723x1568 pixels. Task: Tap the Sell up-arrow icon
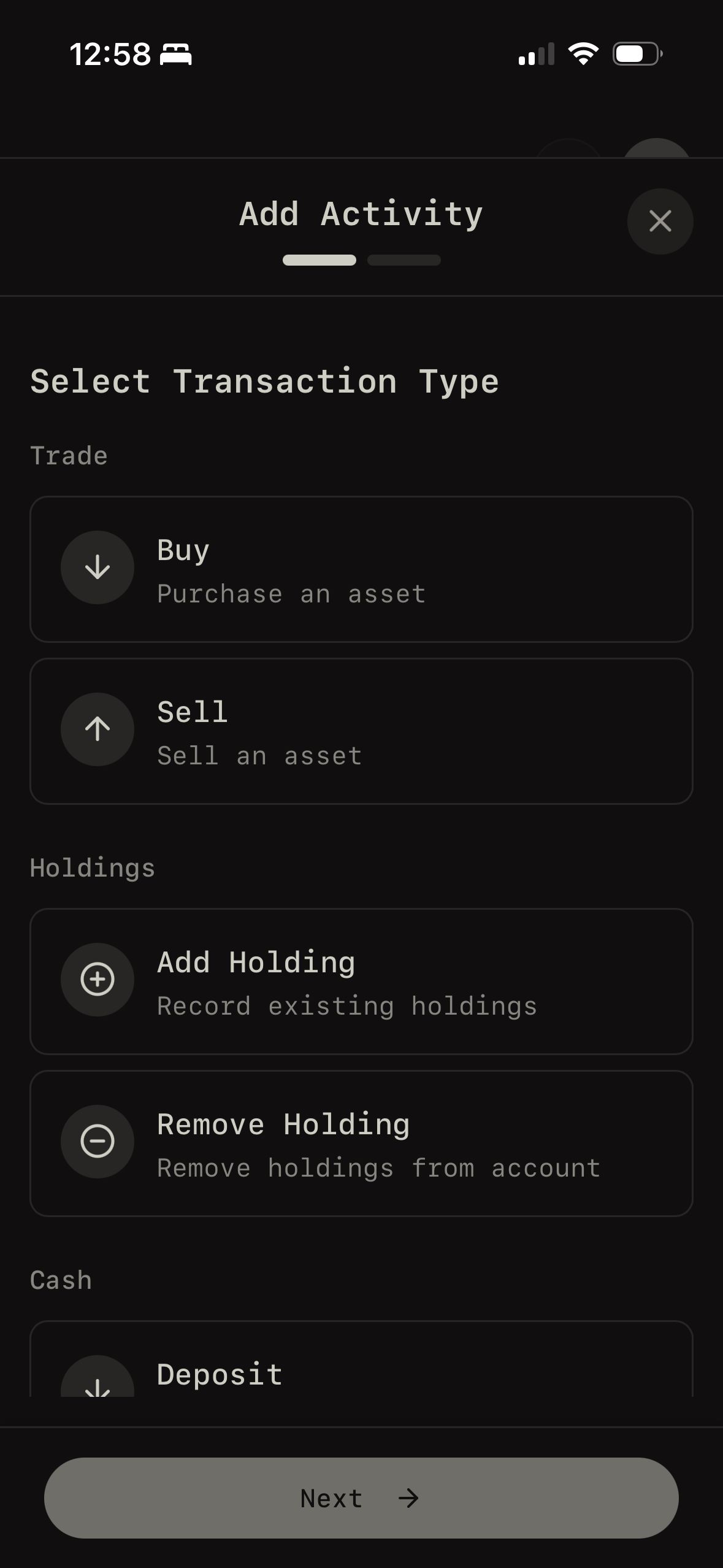coord(97,729)
